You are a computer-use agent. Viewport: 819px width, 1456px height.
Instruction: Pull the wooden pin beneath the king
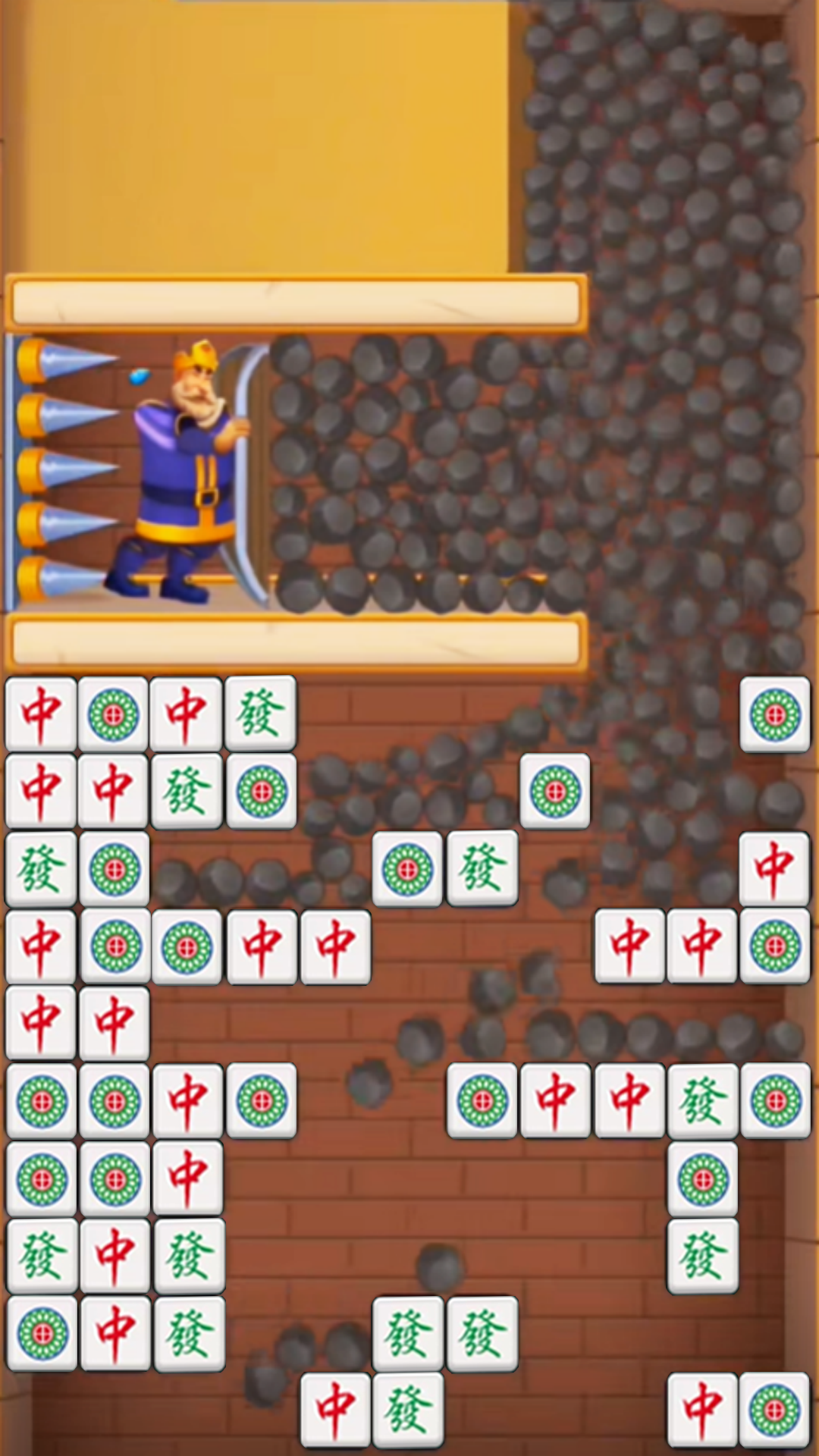pos(296,642)
